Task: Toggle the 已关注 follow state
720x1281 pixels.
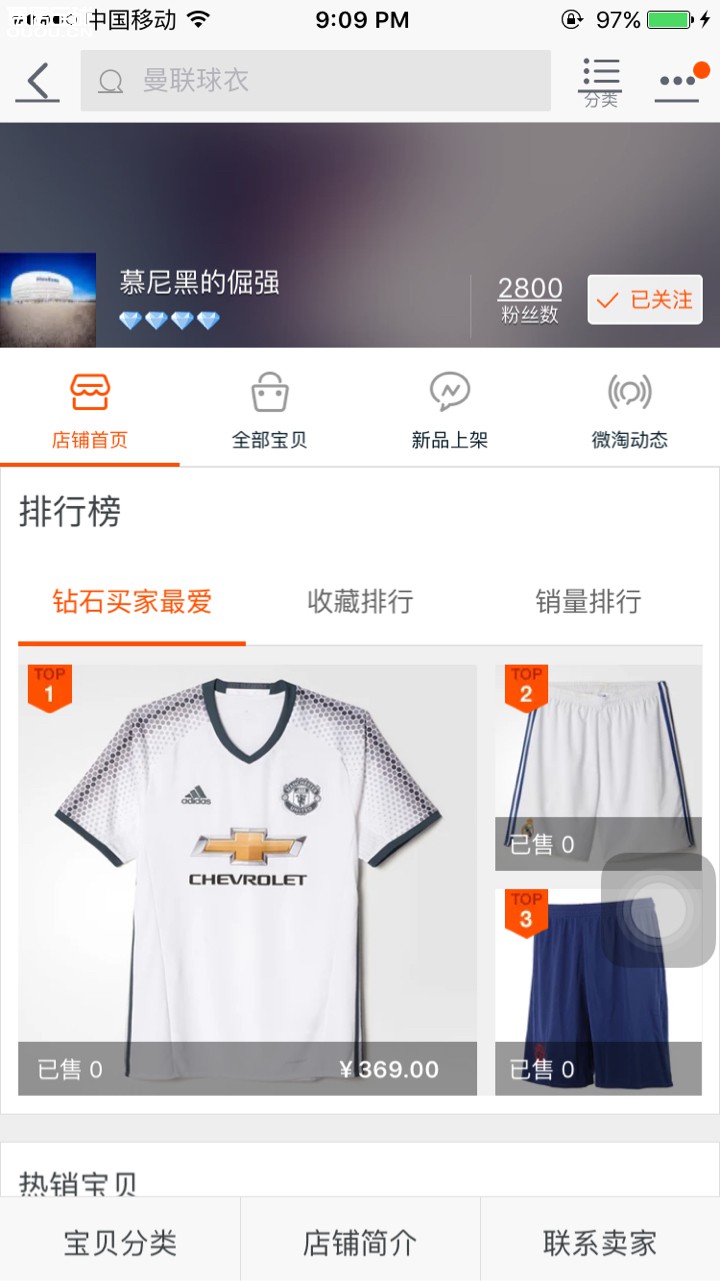Action: tap(644, 299)
